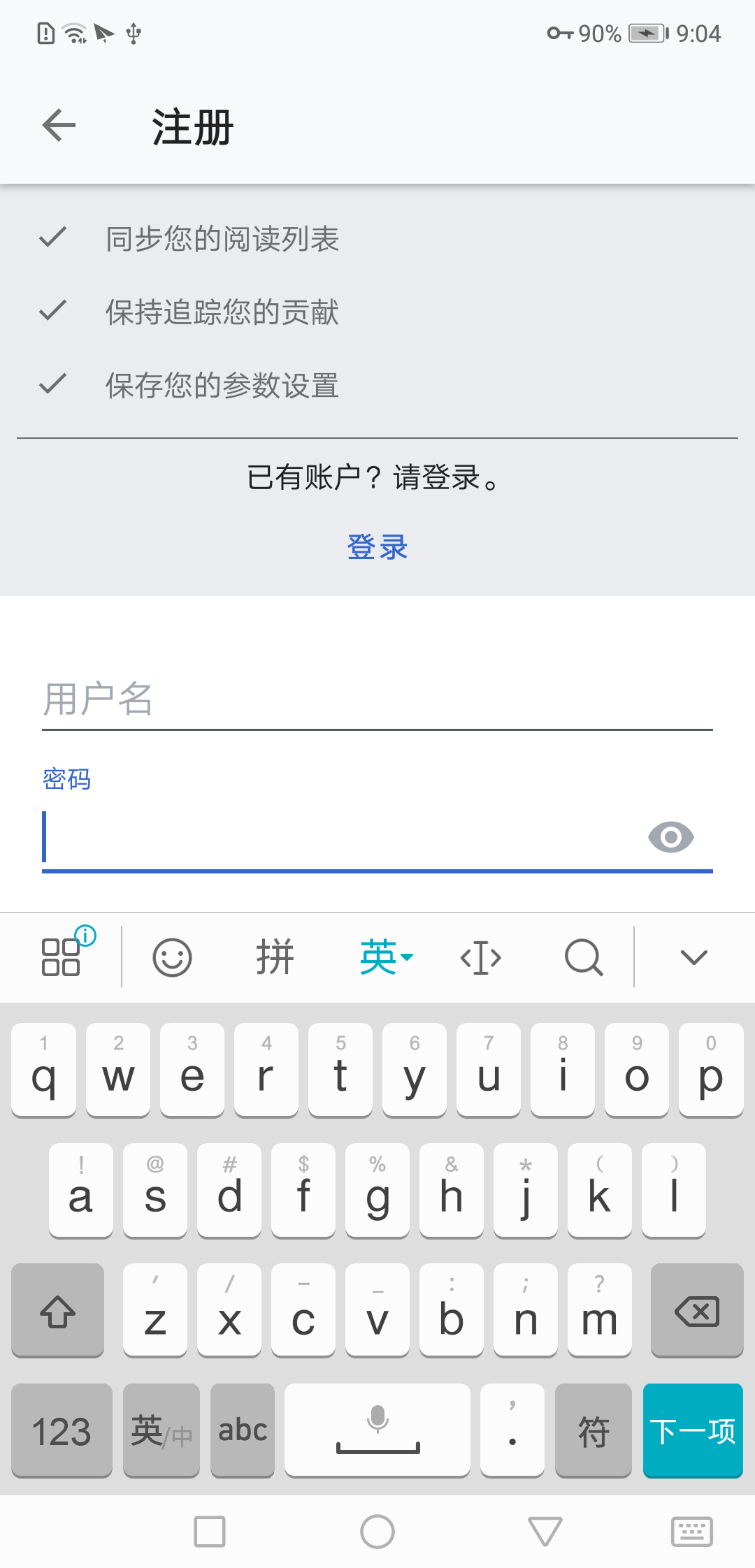This screenshot has width=755, height=1568.
Task: Open the keyboard search tool
Action: (x=584, y=957)
